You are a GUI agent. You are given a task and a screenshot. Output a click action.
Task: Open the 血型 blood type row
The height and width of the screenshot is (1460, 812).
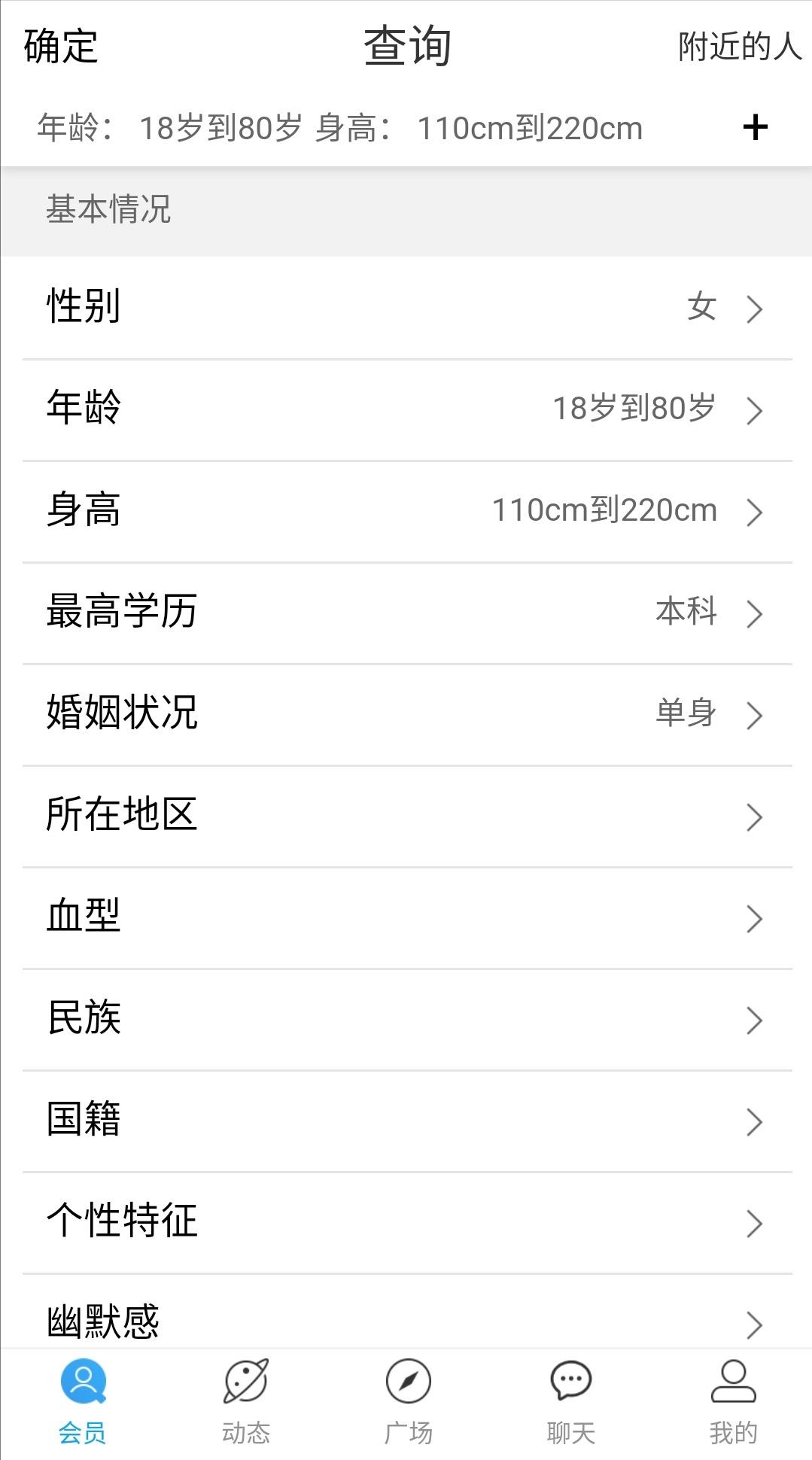[407, 917]
